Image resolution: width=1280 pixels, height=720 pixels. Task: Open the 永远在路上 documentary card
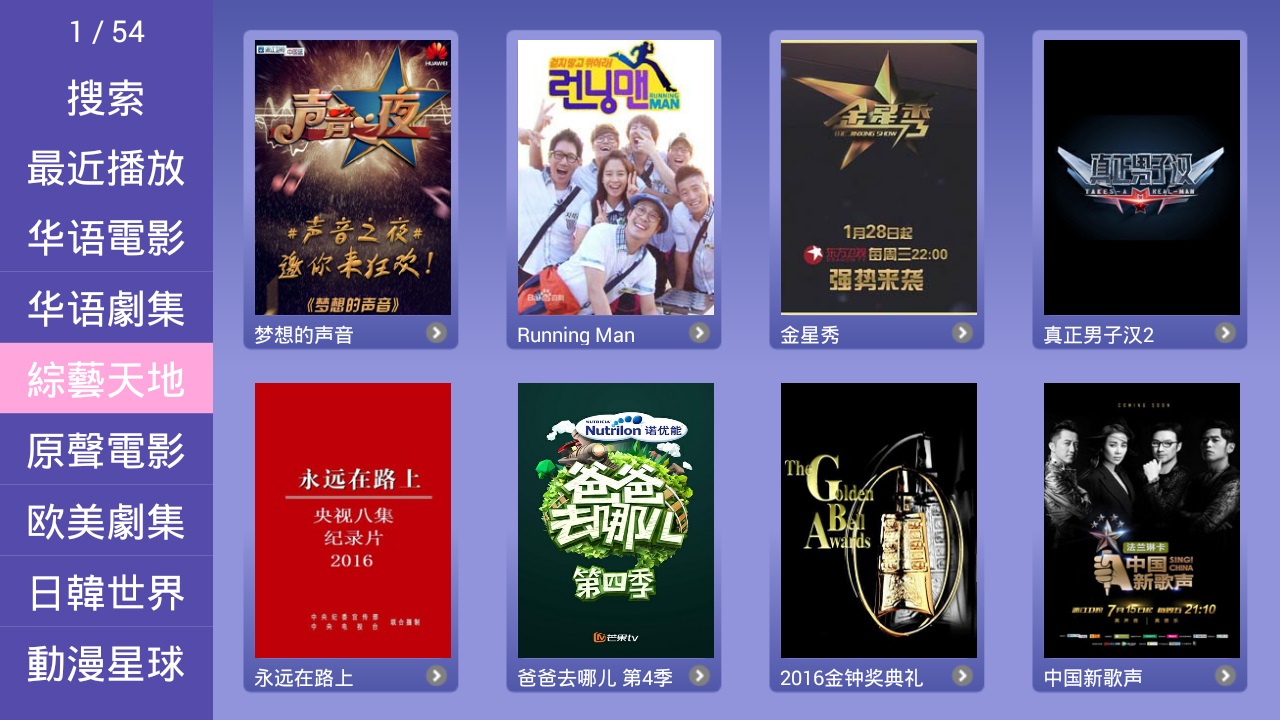point(352,533)
